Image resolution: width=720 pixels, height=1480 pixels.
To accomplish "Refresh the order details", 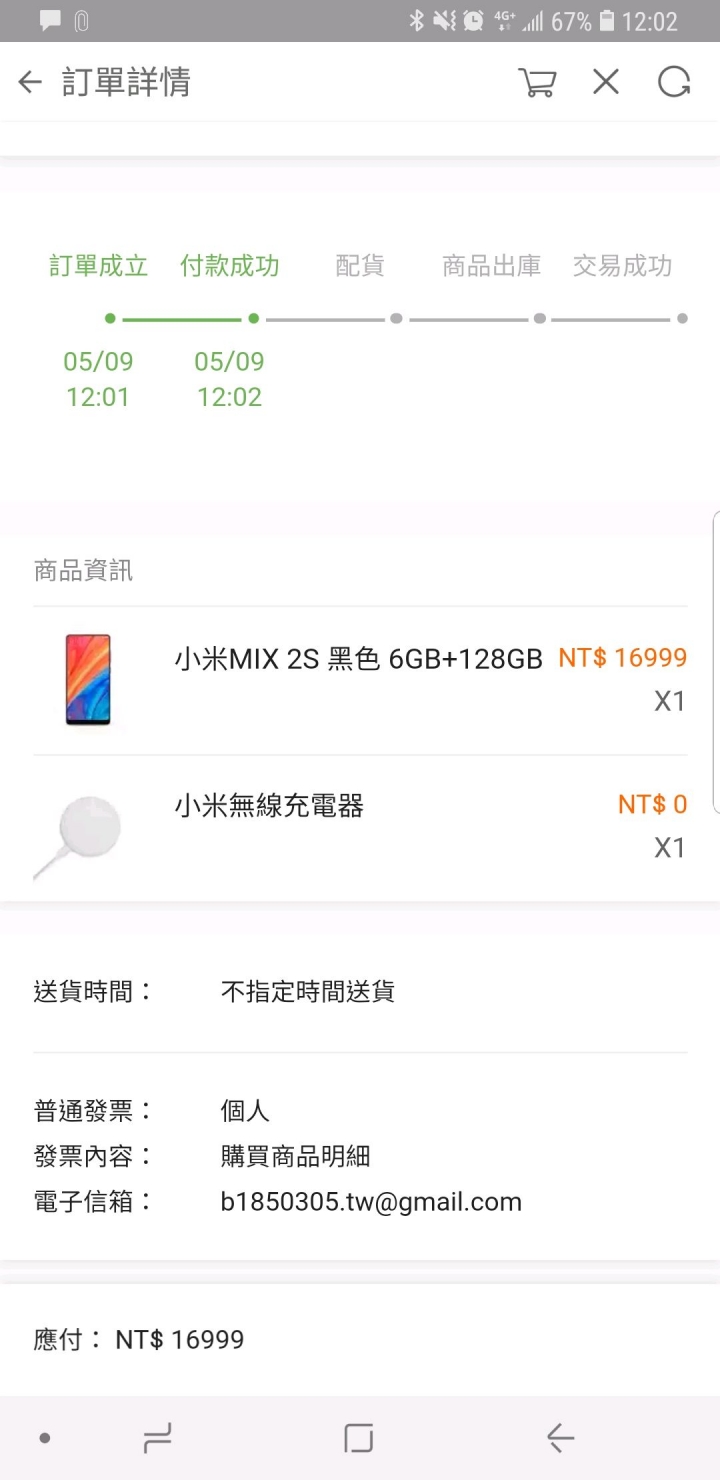I will coord(674,82).
